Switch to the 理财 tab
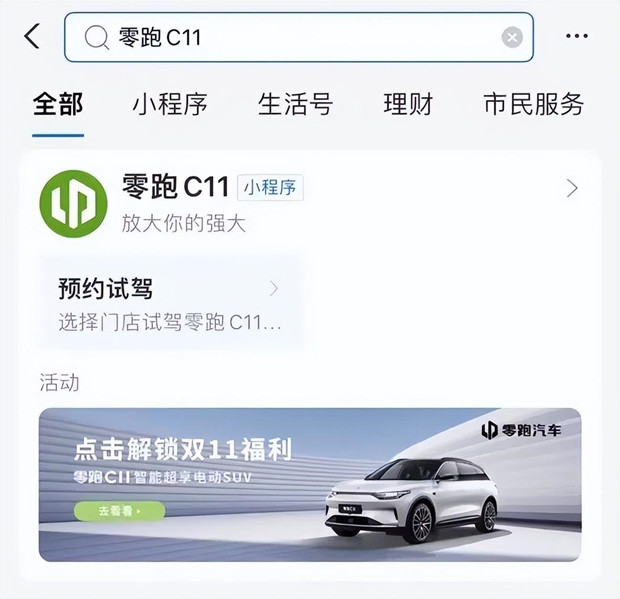 (x=409, y=104)
